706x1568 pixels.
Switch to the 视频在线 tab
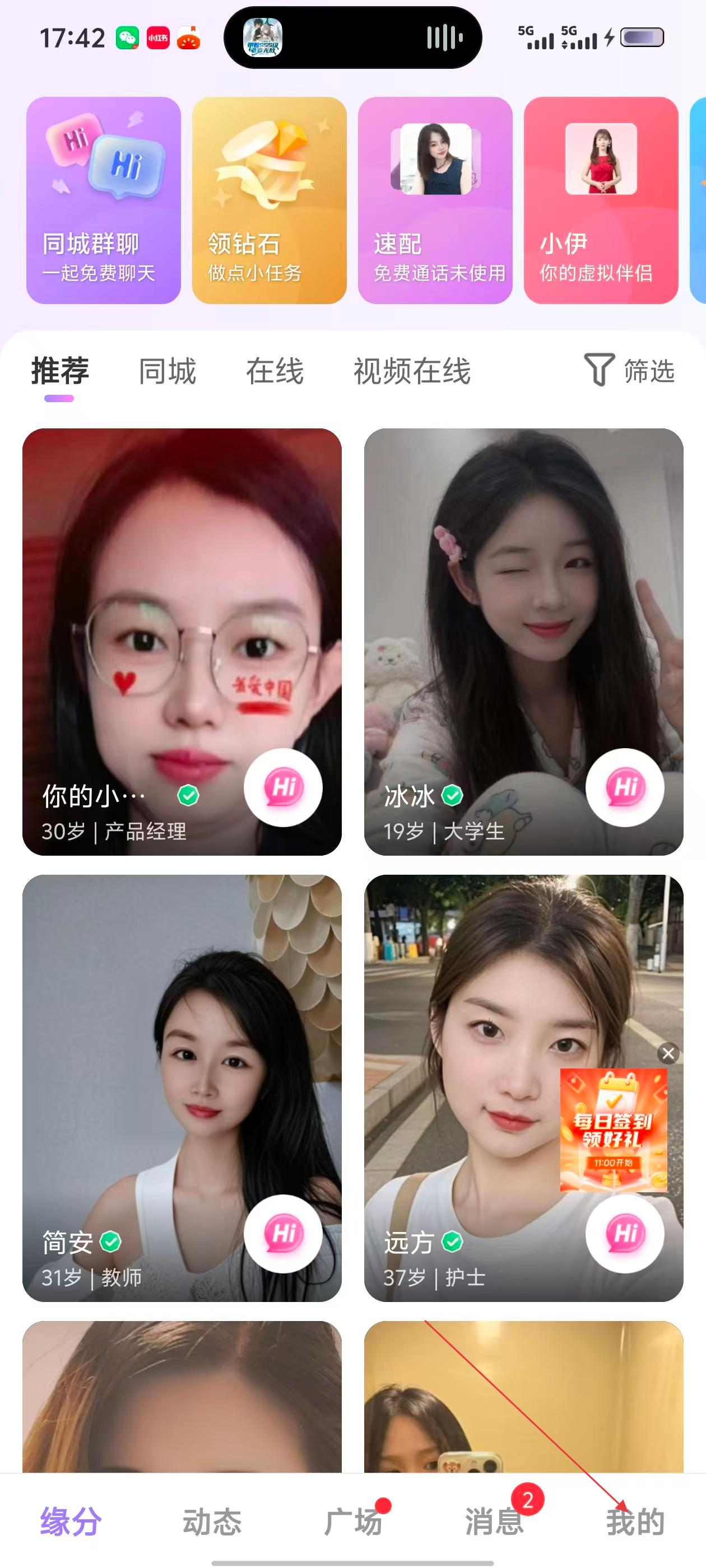pos(412,371)
